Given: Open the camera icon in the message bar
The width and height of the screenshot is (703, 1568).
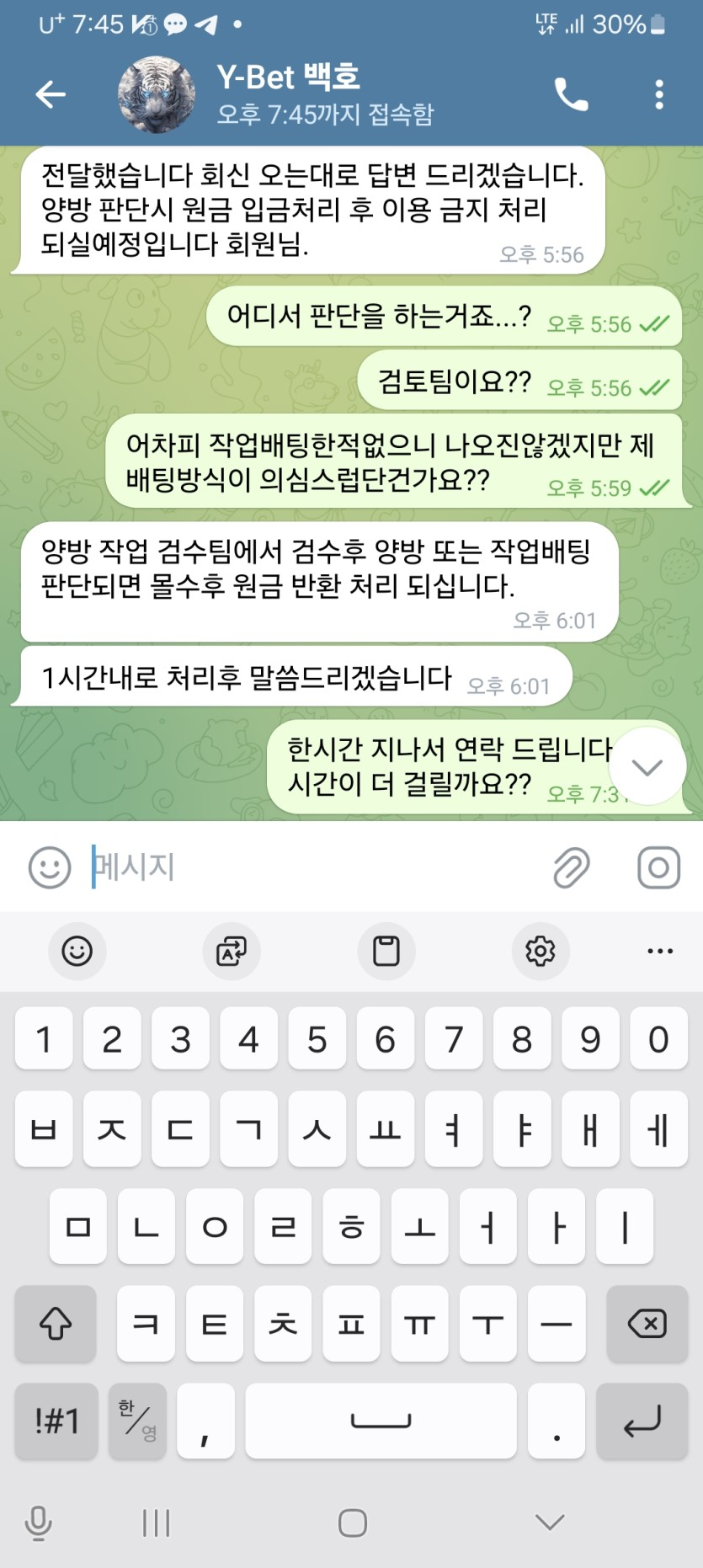Looking at the screenshot, I should coord(658,867).
